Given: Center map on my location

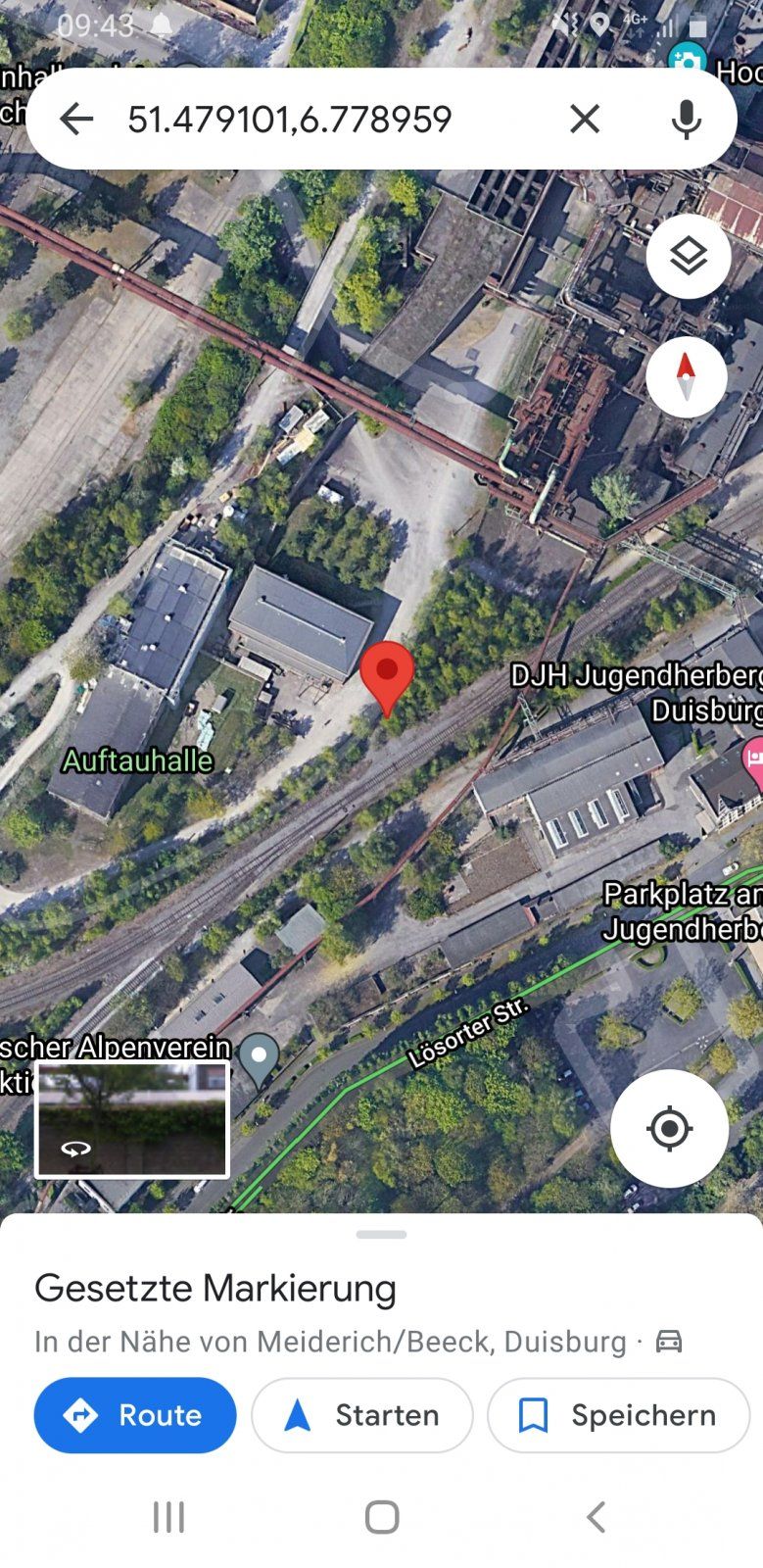Looking at the screenshot, I should pyautogui.click(x=669, y=1129).
